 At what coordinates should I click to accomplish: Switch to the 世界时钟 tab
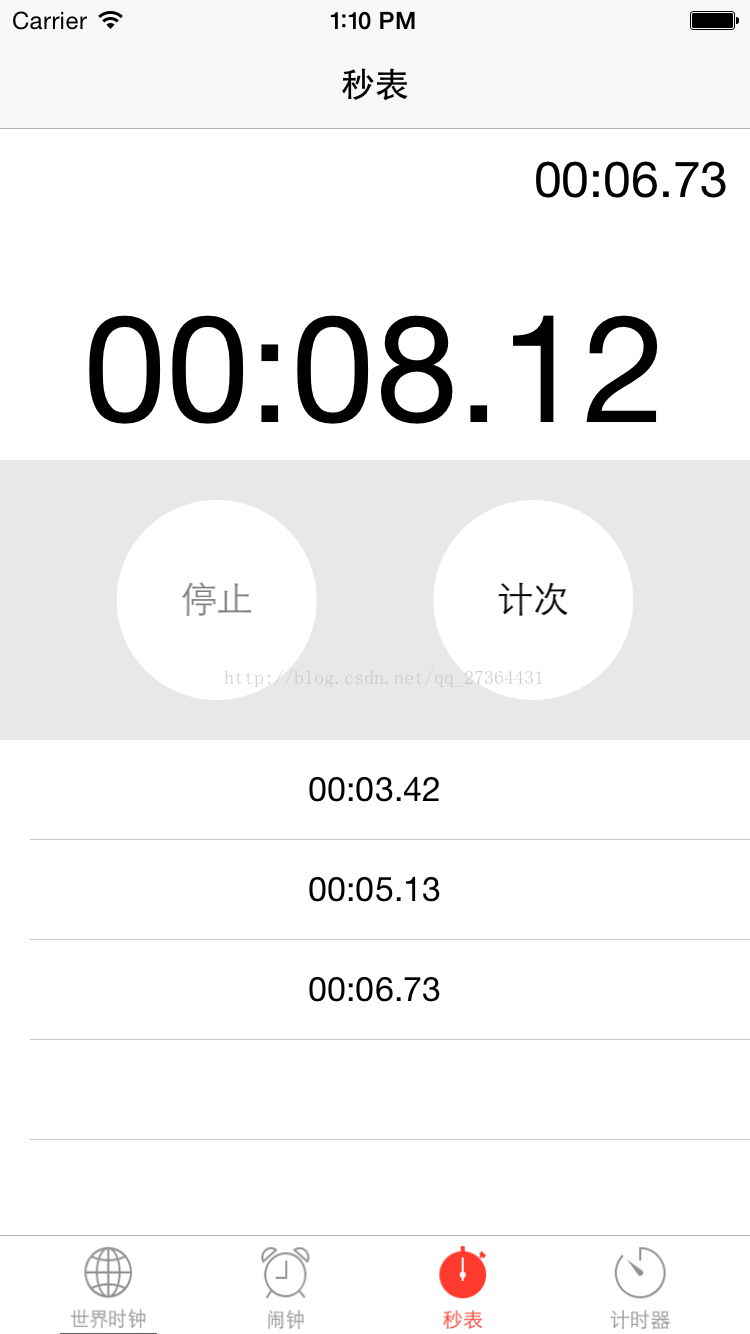click(108, 1287)
